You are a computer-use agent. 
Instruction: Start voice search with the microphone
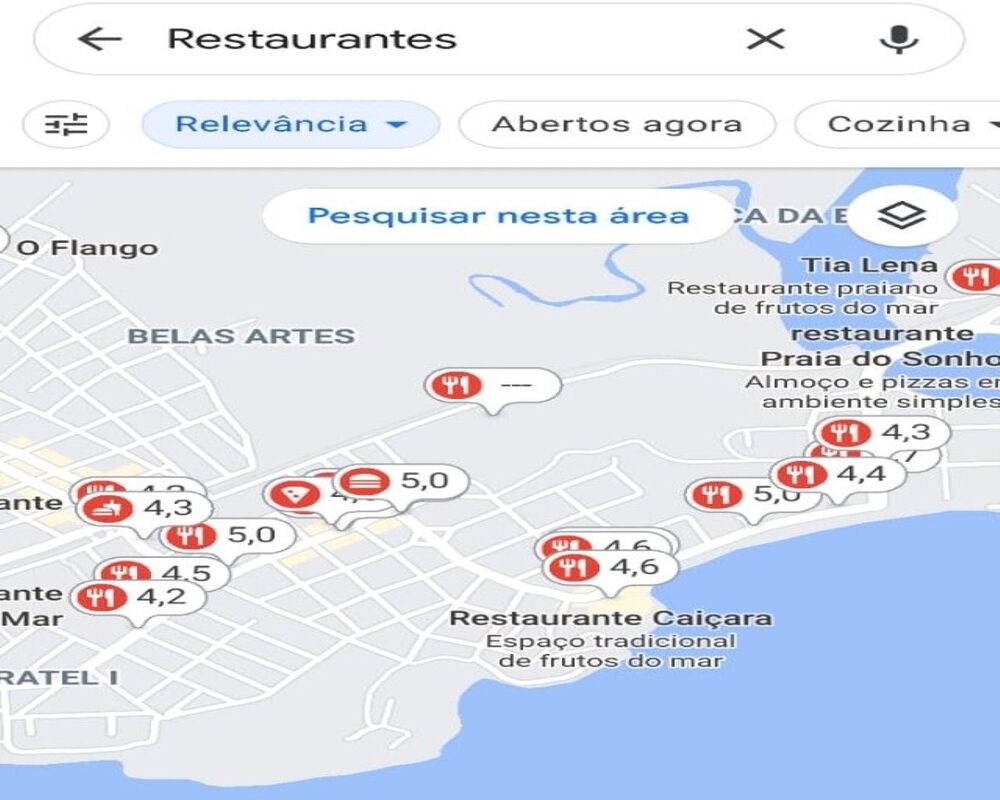898,39
